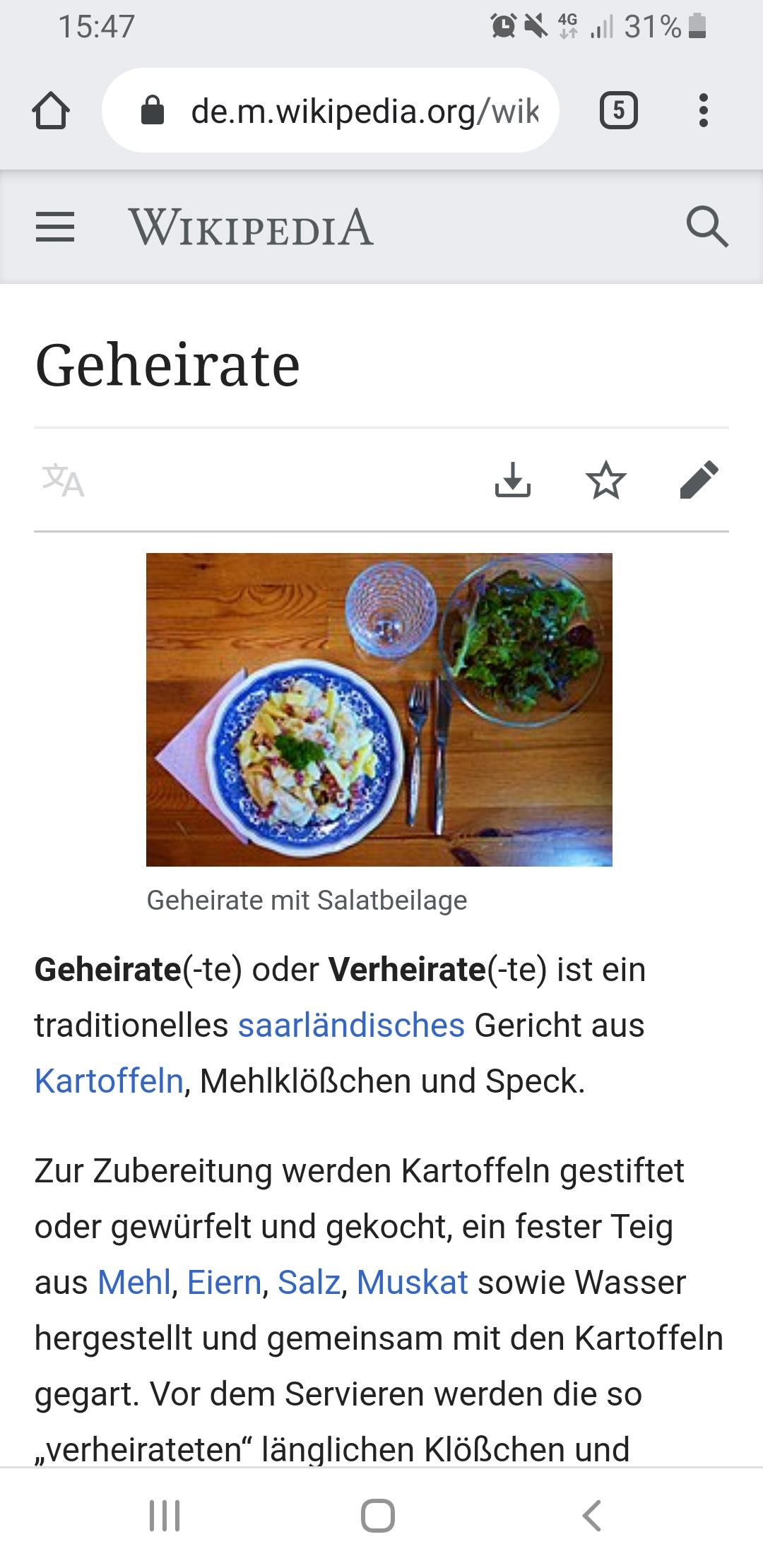The image size is (763, 1568).
Task: Go back using the system back button
Action: (x=592, y=1516)
